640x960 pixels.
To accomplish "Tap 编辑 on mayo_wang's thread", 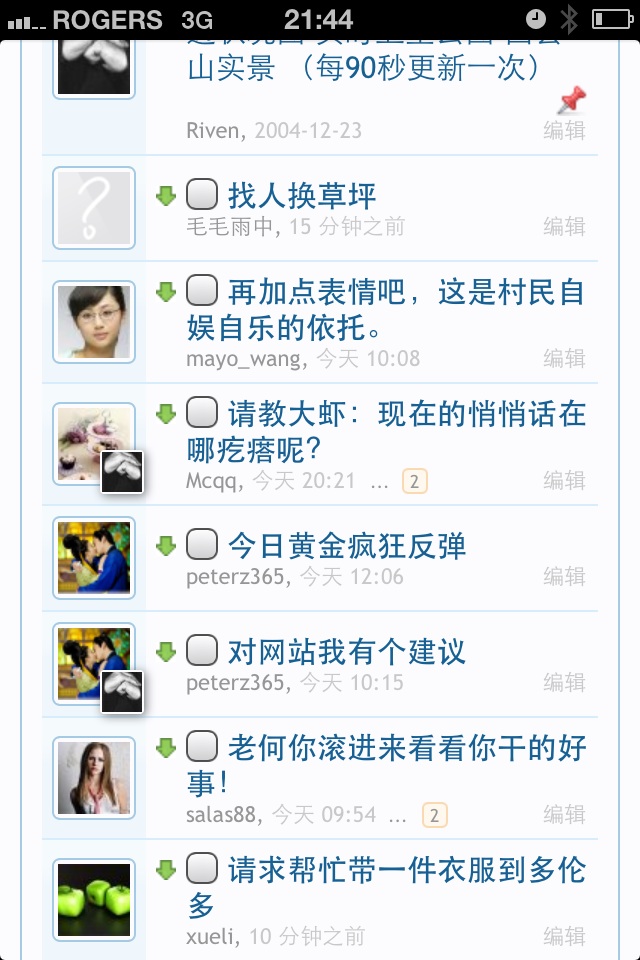I will coord(564,358).
